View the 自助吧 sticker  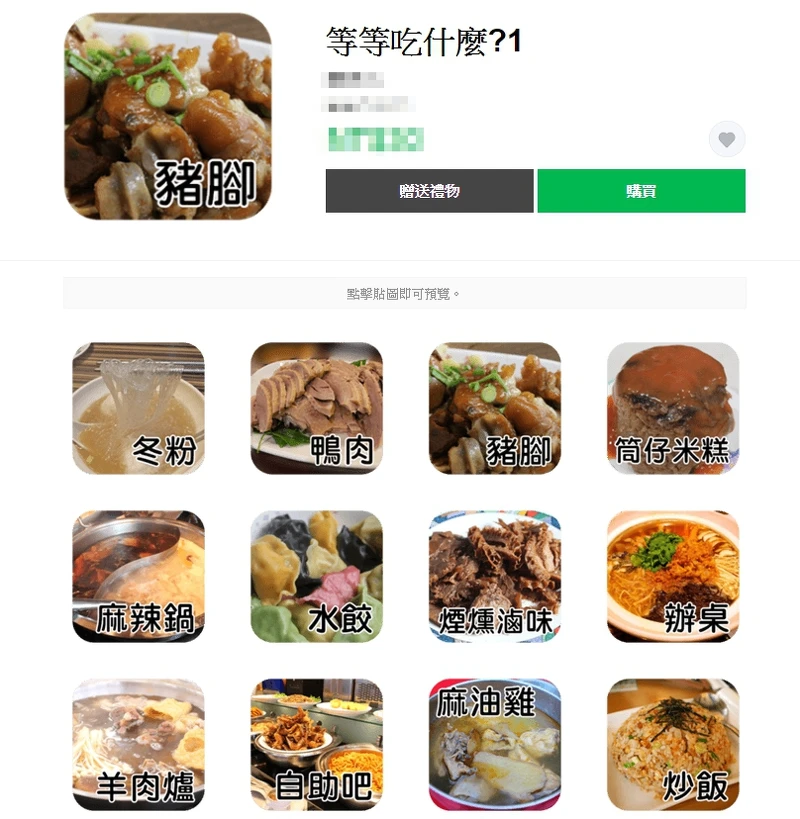[x=316, y=744]
